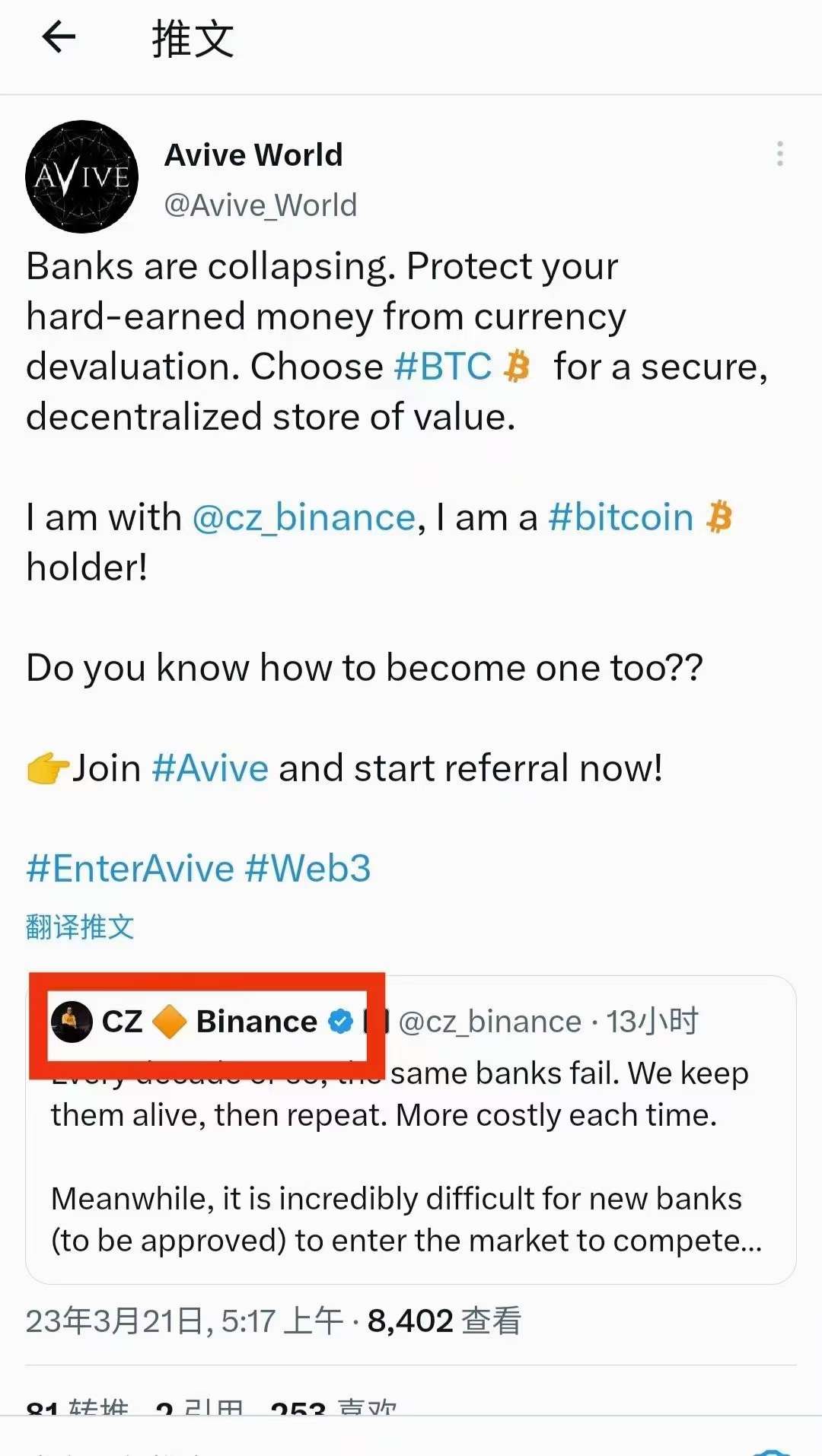This screenshot has width=822, height=1456.
Task: Go back using the arrow icon
Action: [x=59, y=37]
